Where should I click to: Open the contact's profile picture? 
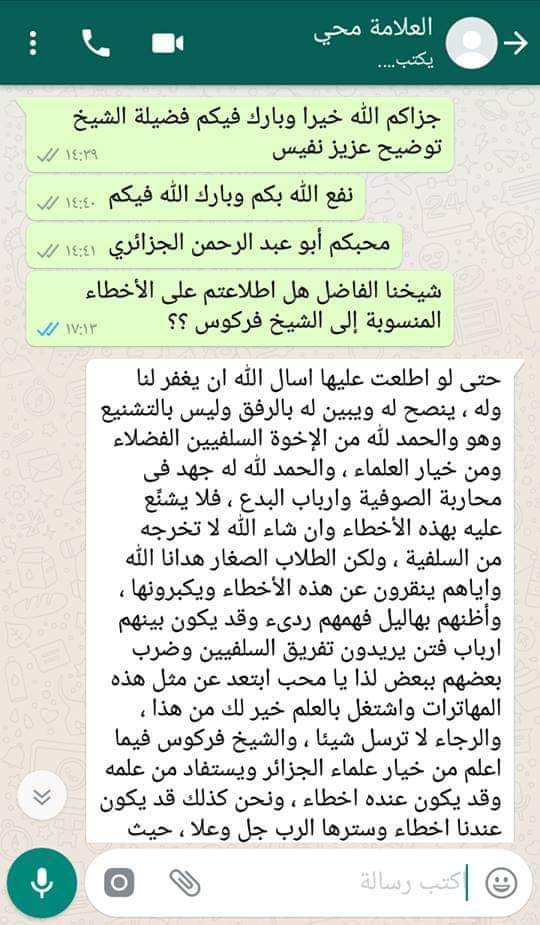click(x=471, y=43)
